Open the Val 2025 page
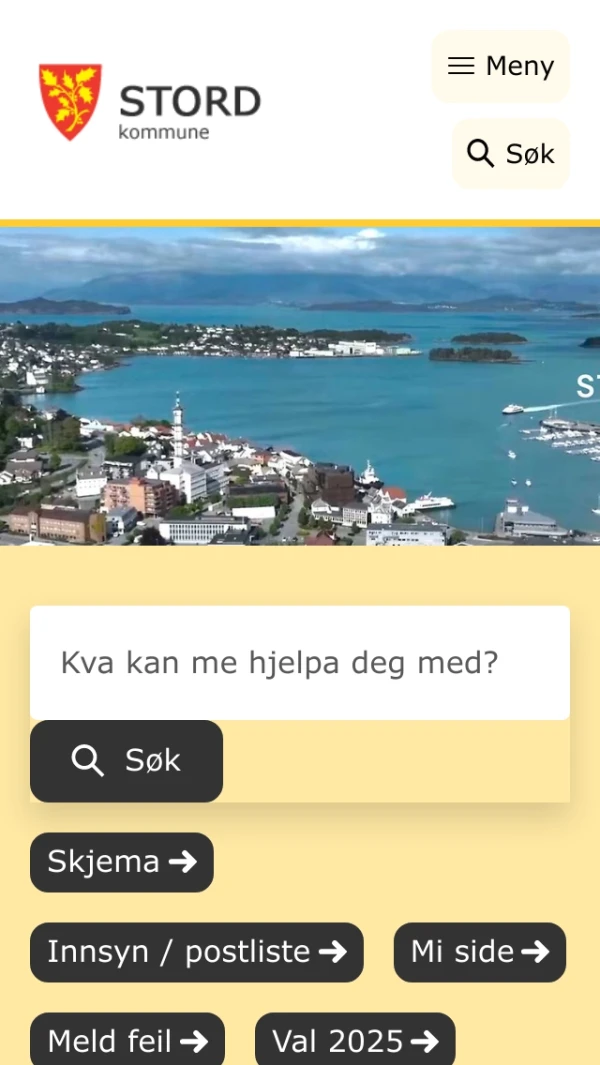The width and height of the screenshot is (600, 1065). [x=354, y=1040]
